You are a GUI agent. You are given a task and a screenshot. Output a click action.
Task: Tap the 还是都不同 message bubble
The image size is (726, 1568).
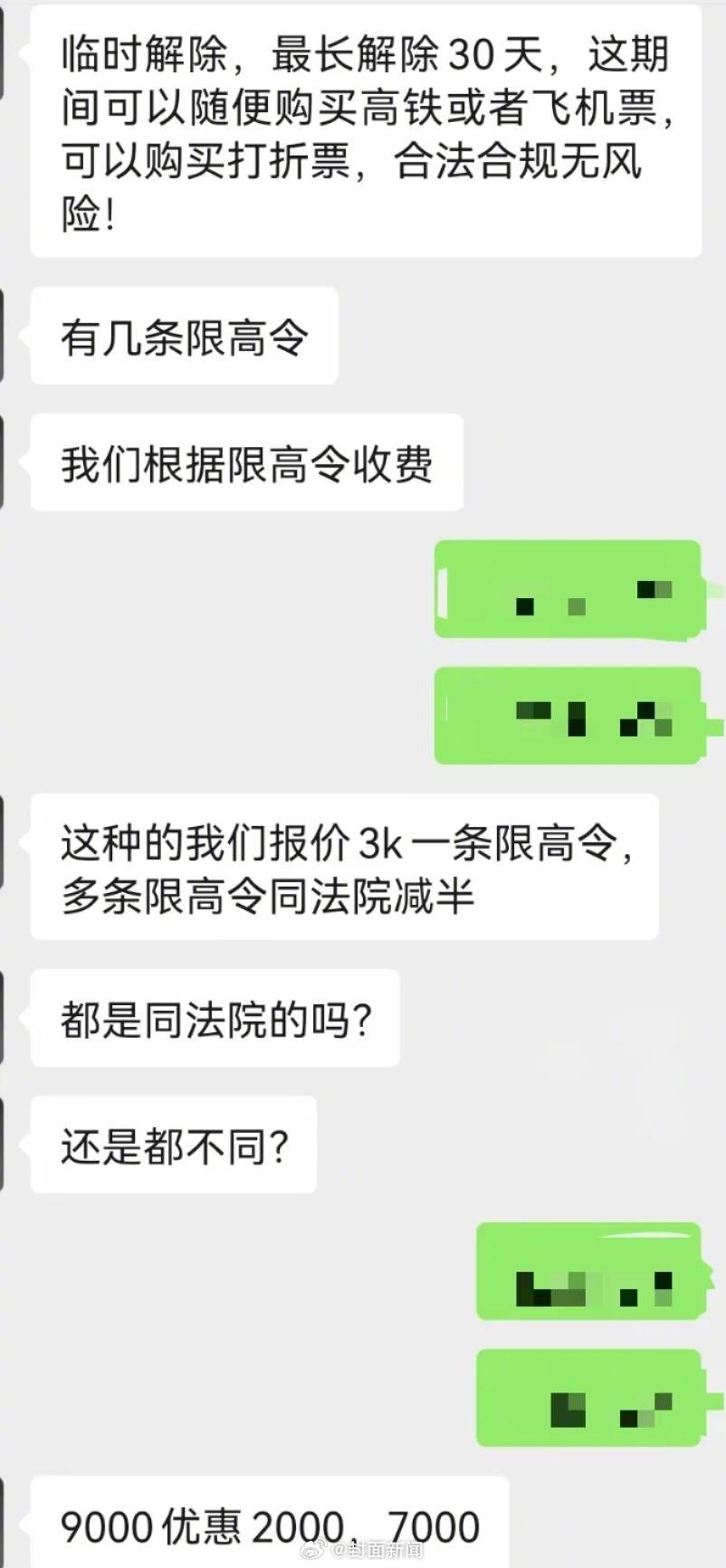pos(174,1142)
